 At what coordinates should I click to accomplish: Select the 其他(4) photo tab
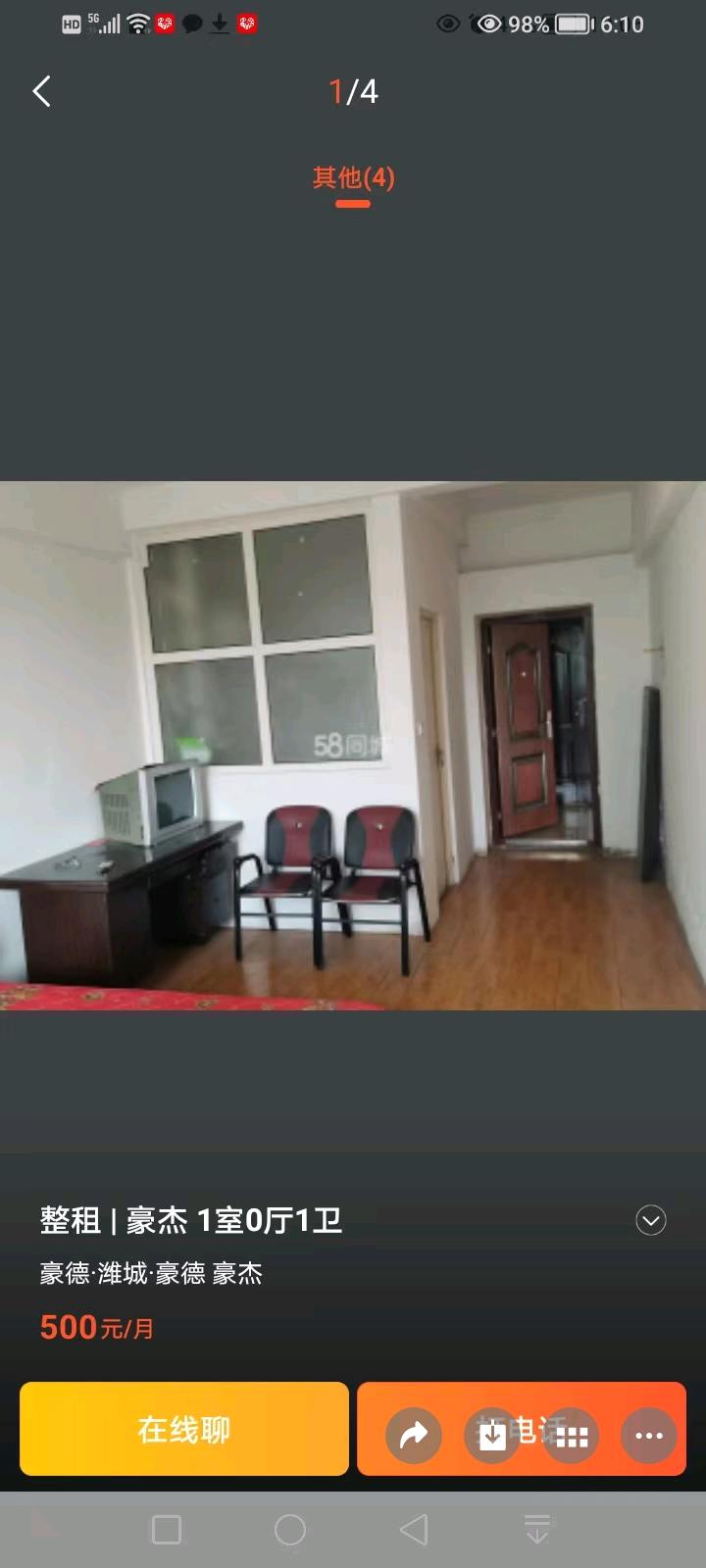[x=353, y=178]
